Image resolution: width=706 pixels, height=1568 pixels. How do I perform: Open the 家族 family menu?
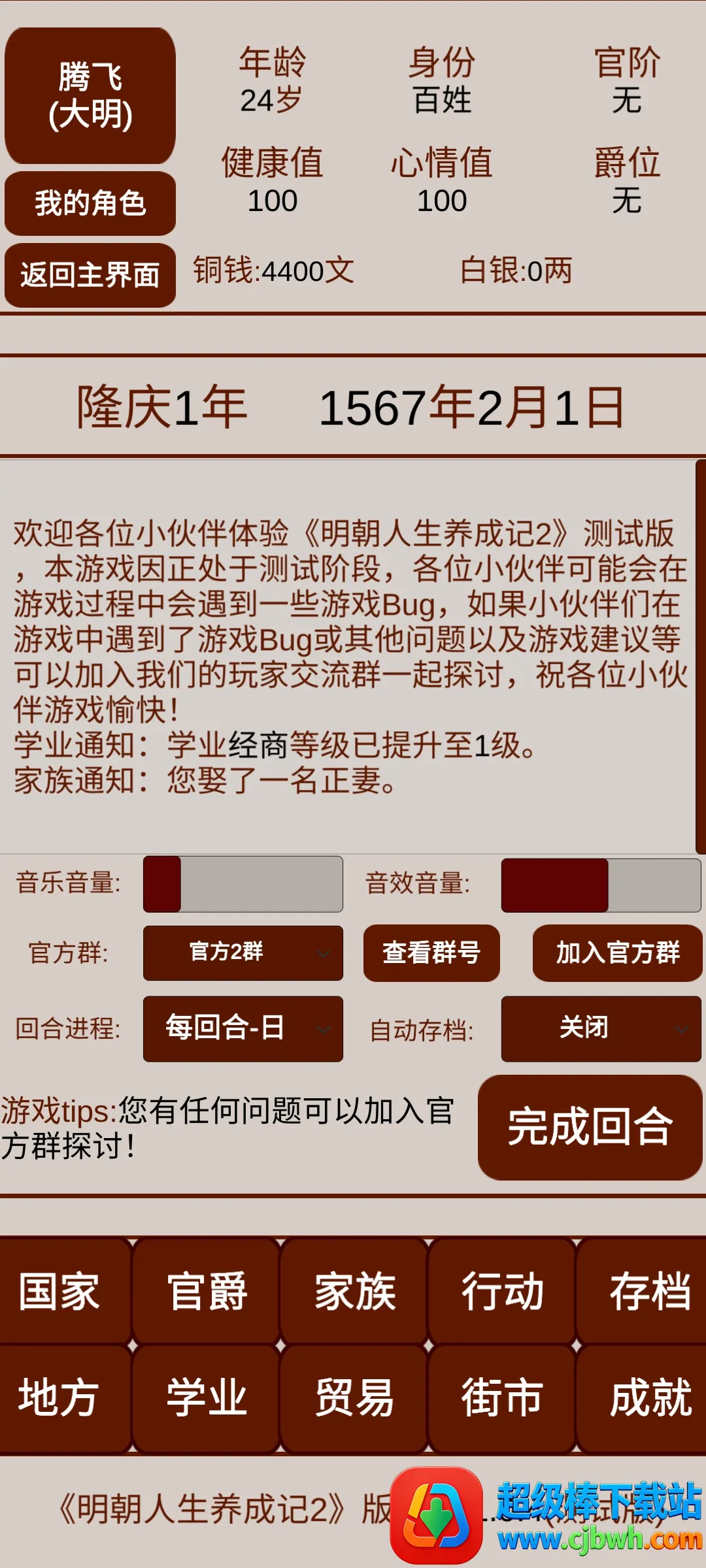pos(354,1291)
